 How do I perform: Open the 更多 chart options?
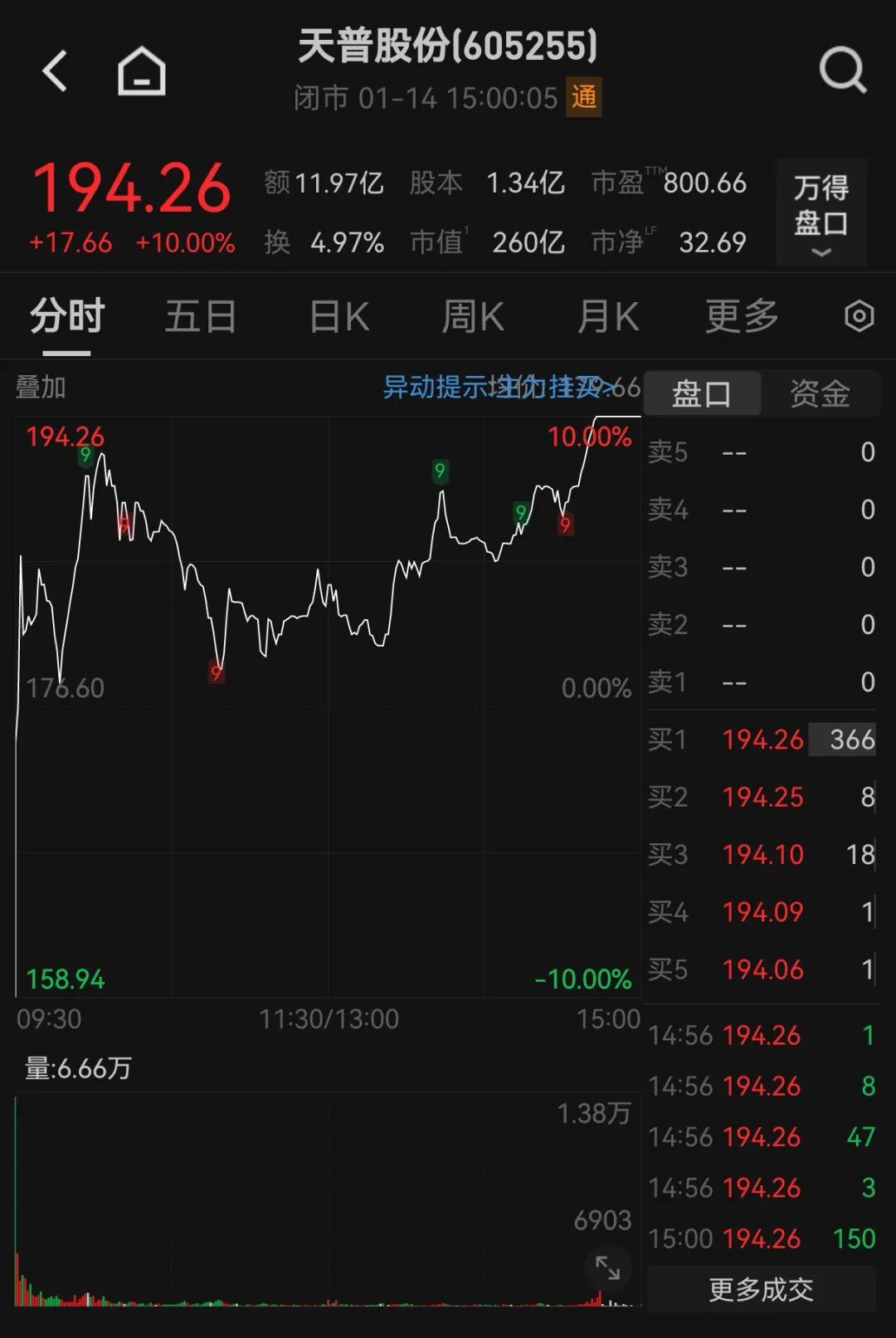point(741,316)
